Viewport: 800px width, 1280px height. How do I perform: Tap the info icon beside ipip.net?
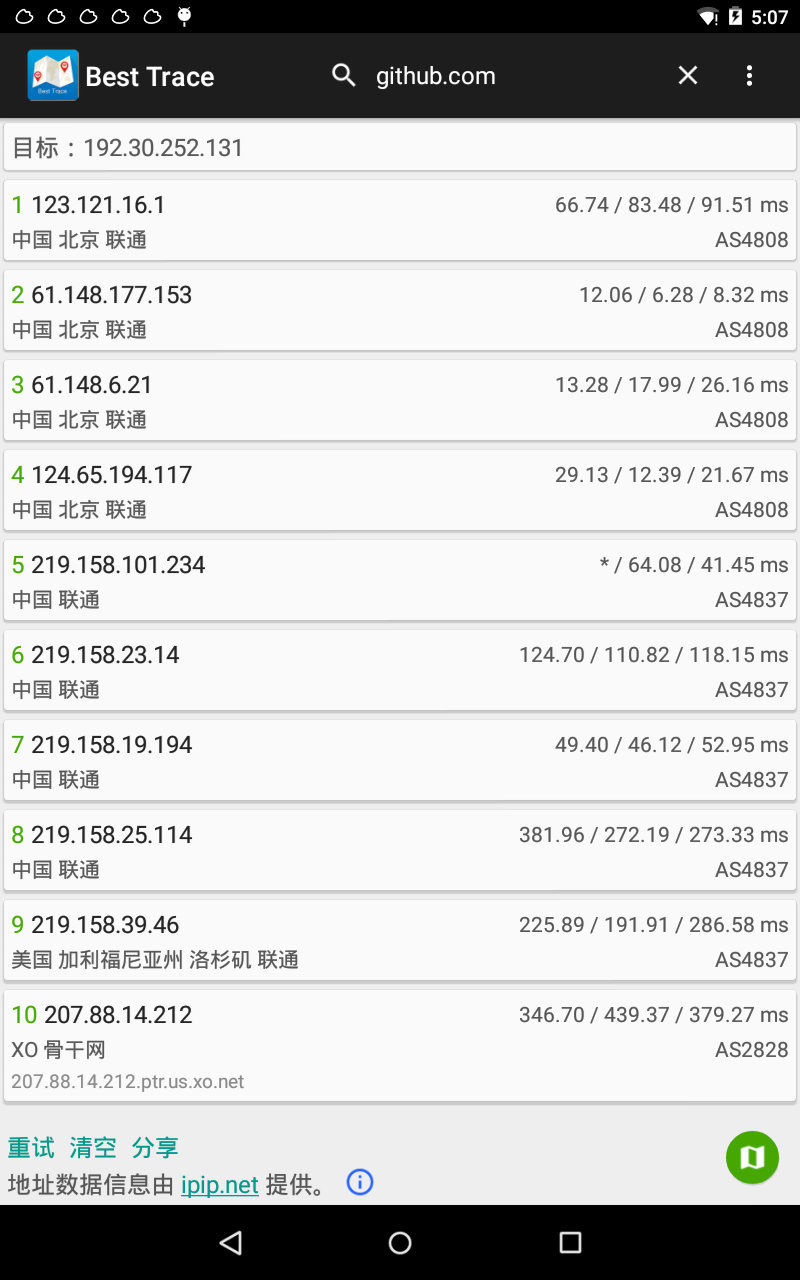pos(360,1182)
